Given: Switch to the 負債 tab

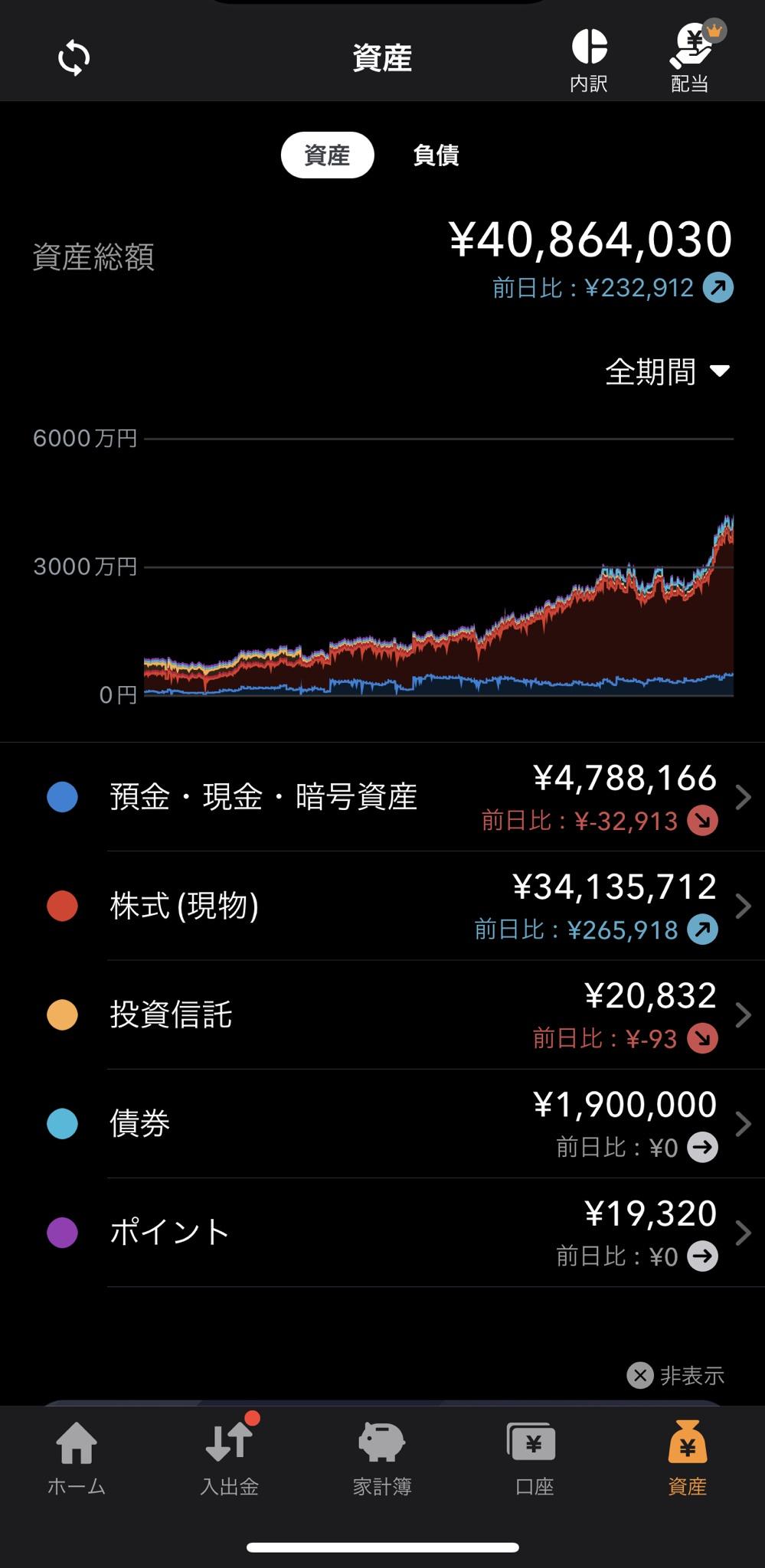Looking at the screenshot, I should coord(436,155).
